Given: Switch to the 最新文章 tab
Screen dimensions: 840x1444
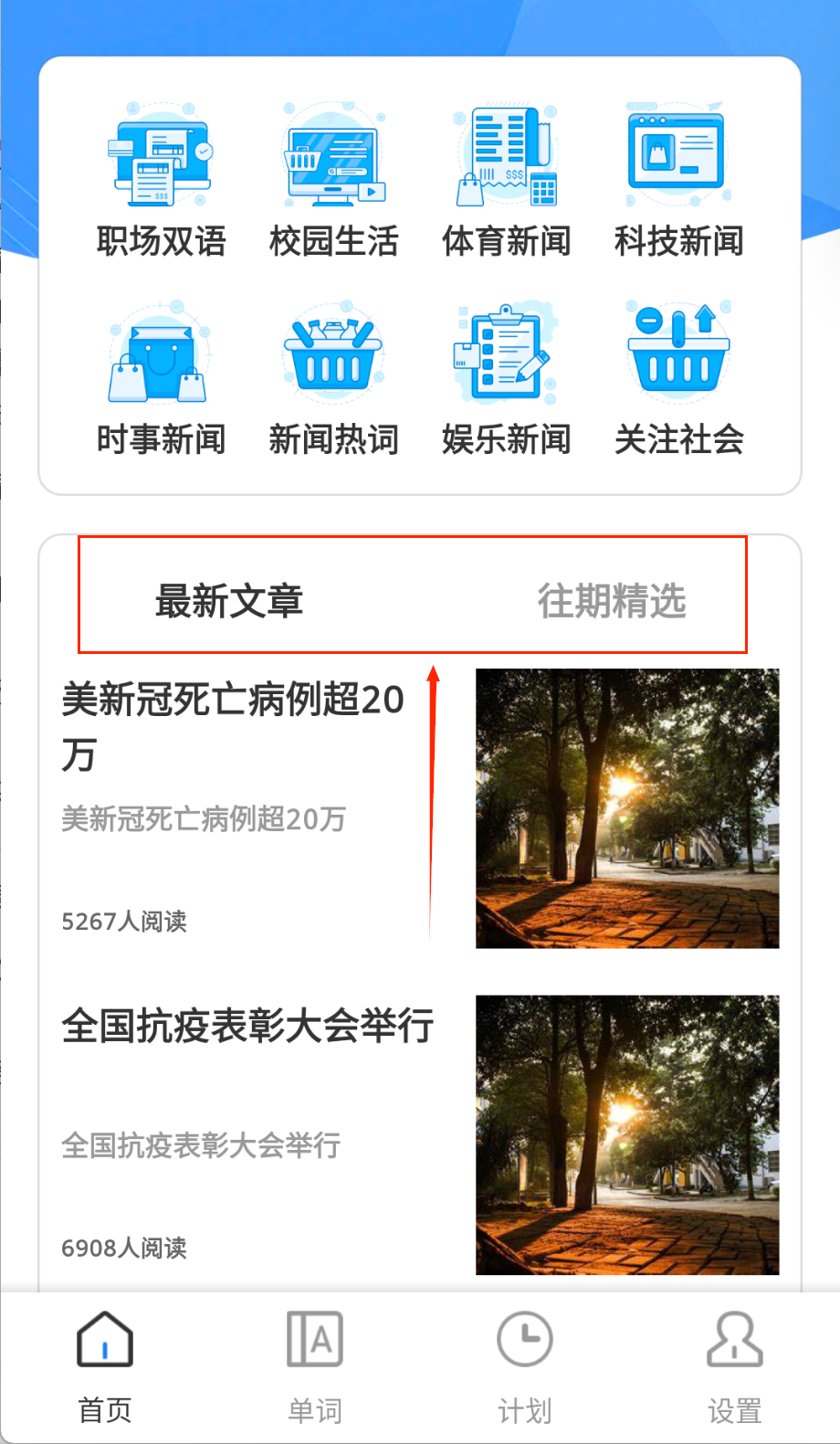Looking at the screenshot, I should [x=229, y=601].
